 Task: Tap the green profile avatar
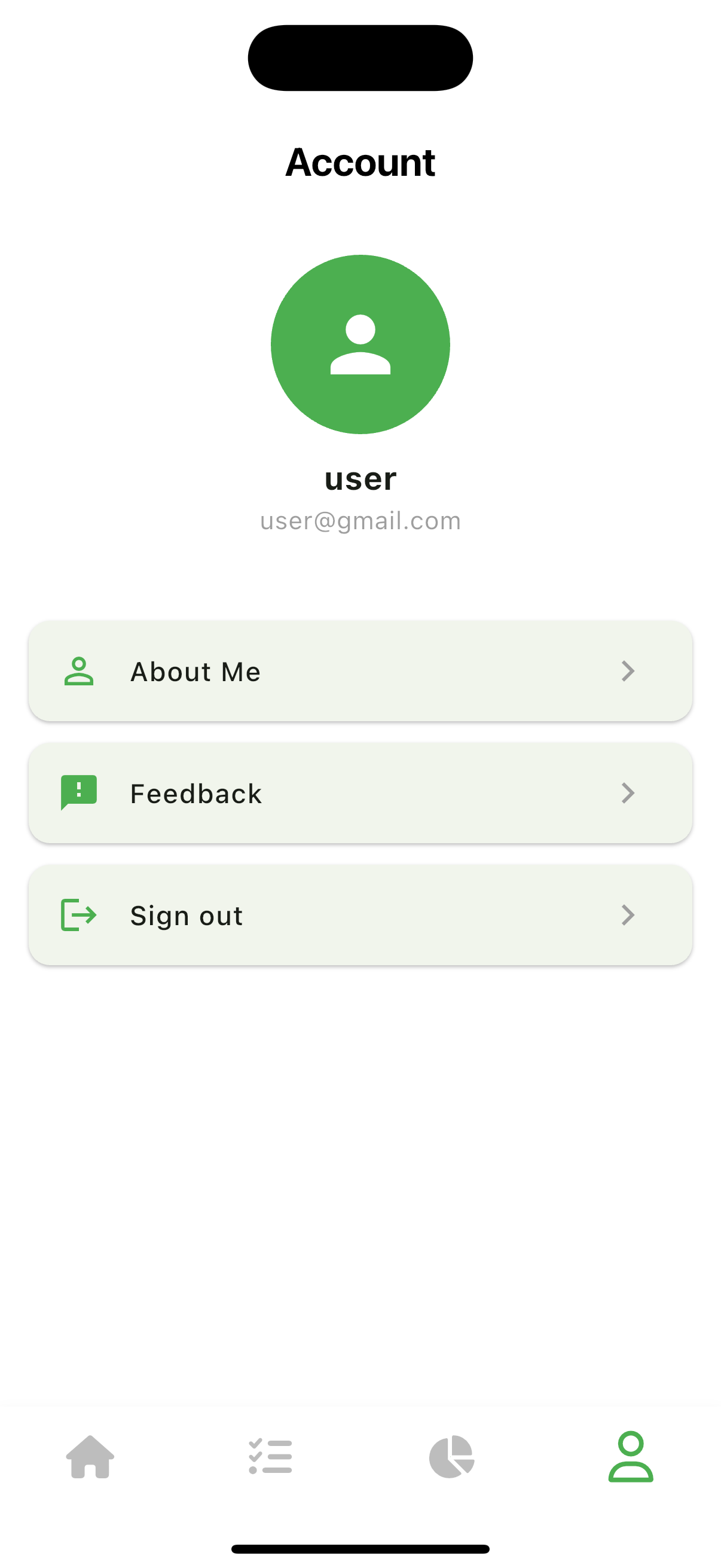360,344
